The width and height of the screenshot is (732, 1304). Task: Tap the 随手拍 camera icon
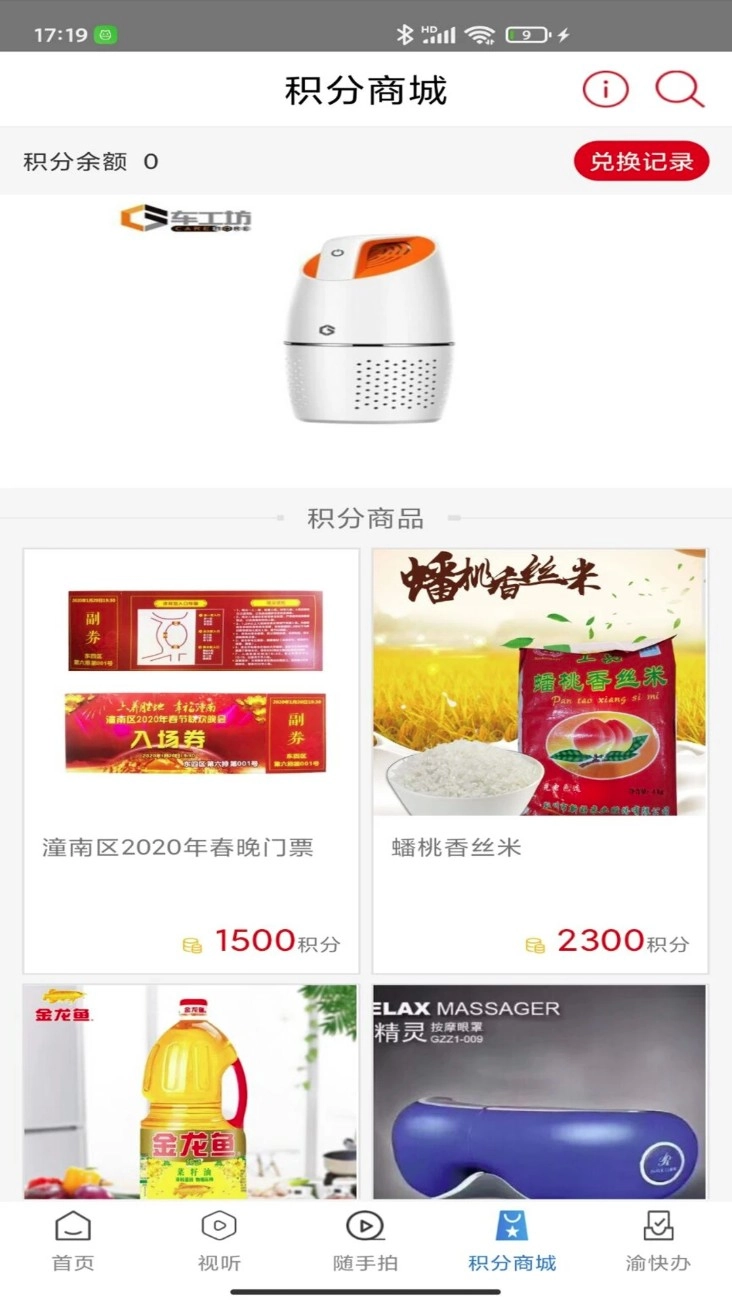point(364,1225)
